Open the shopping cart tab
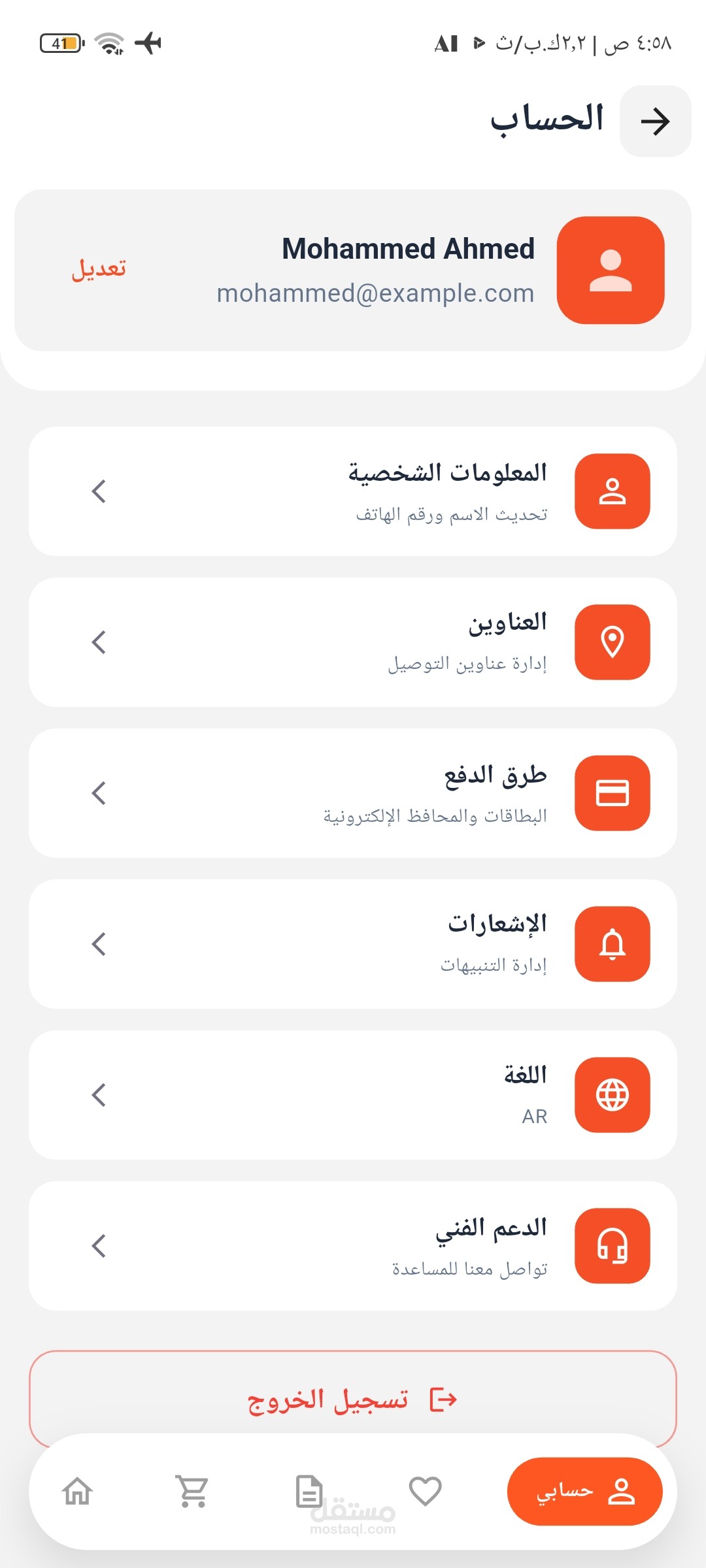Image resolution: width=706 pixels, height=1568 pixels. tap(193, 1492)
